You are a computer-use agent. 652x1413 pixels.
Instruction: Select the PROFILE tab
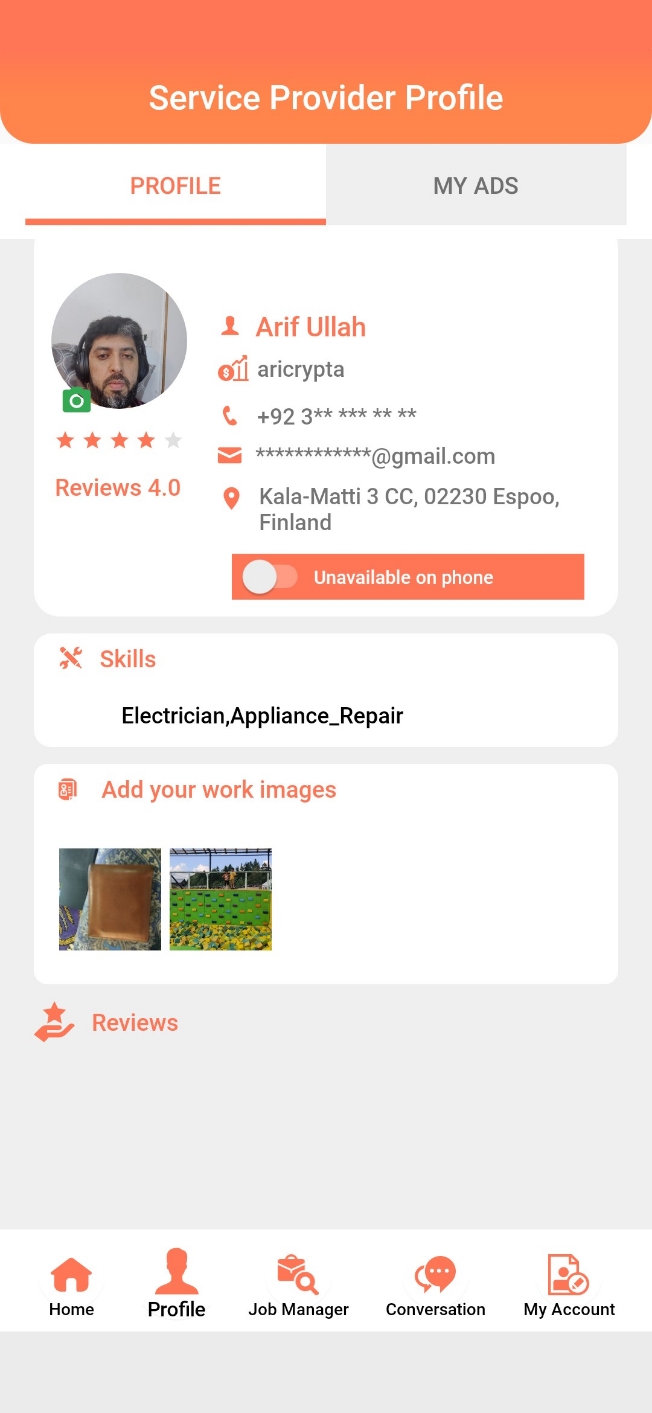coord(175,186)
